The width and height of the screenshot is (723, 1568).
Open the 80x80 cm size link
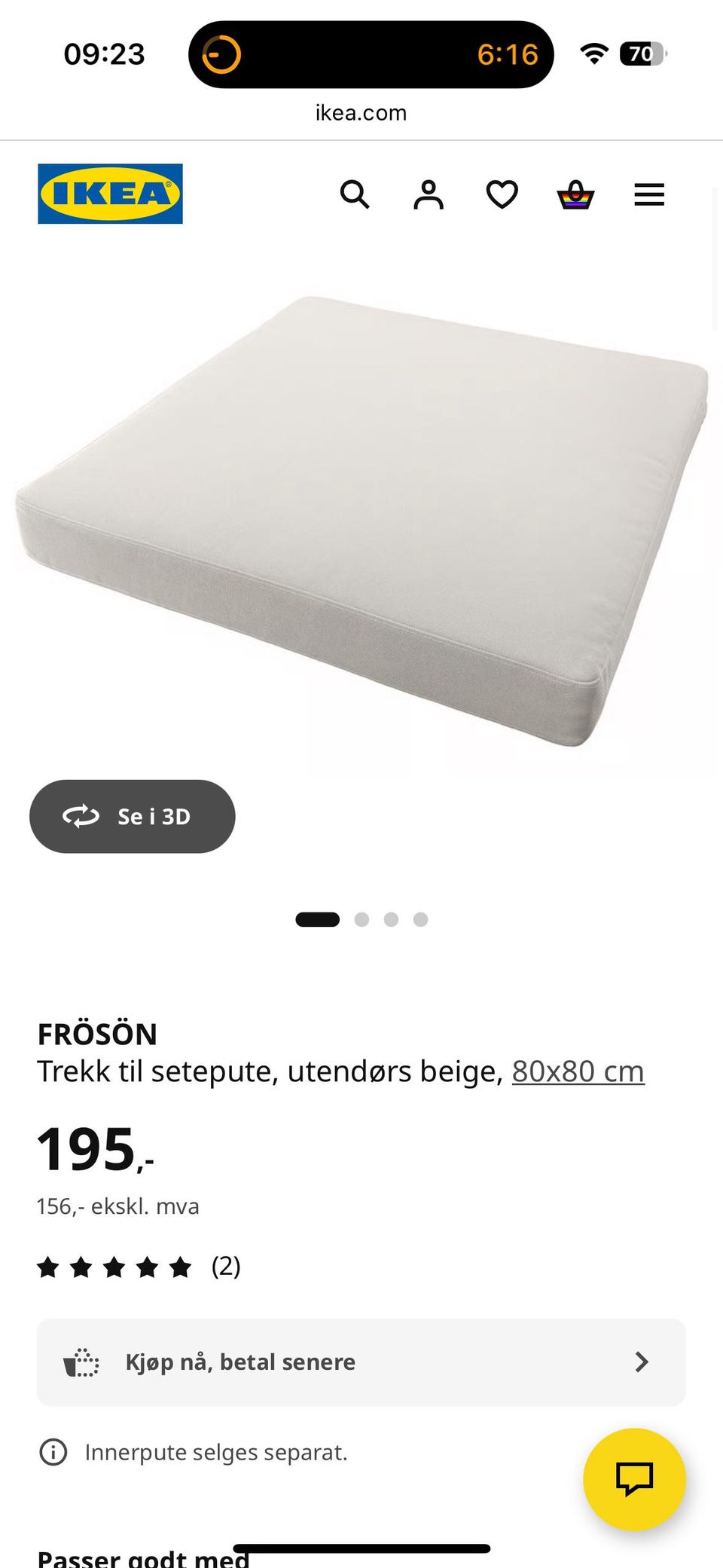(x=578, y=1071)
